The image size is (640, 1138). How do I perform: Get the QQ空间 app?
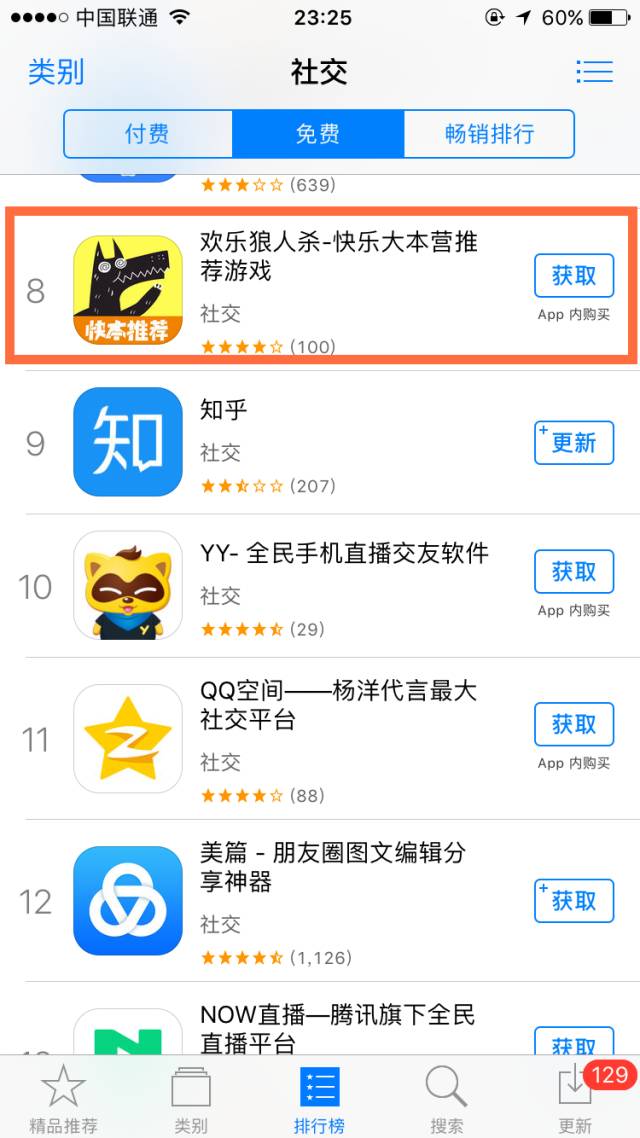tap(574, 725)
